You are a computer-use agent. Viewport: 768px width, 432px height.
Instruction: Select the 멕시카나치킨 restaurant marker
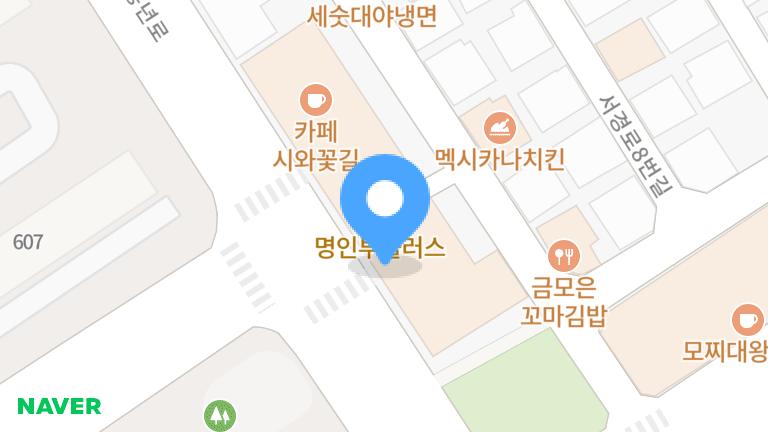click(x=499, y=128)
